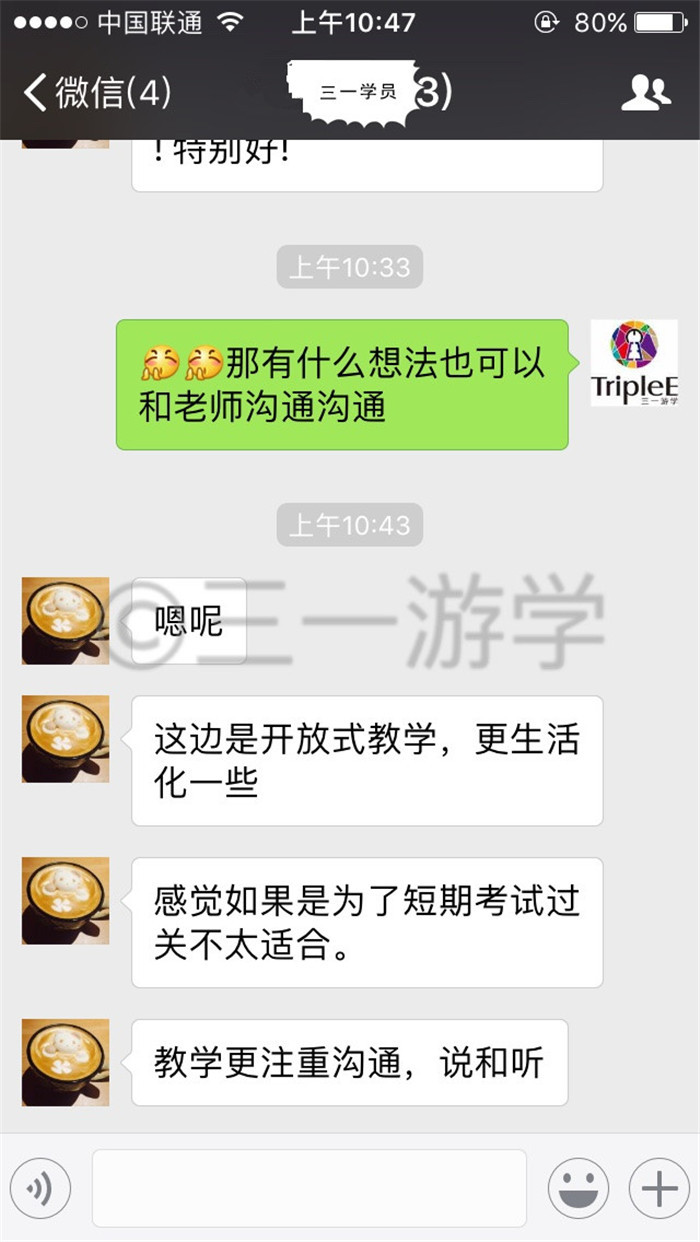This screenshot has height=1242, width=700.
Task: Open the TripleE sender avatar
Action: click(634, 363)
